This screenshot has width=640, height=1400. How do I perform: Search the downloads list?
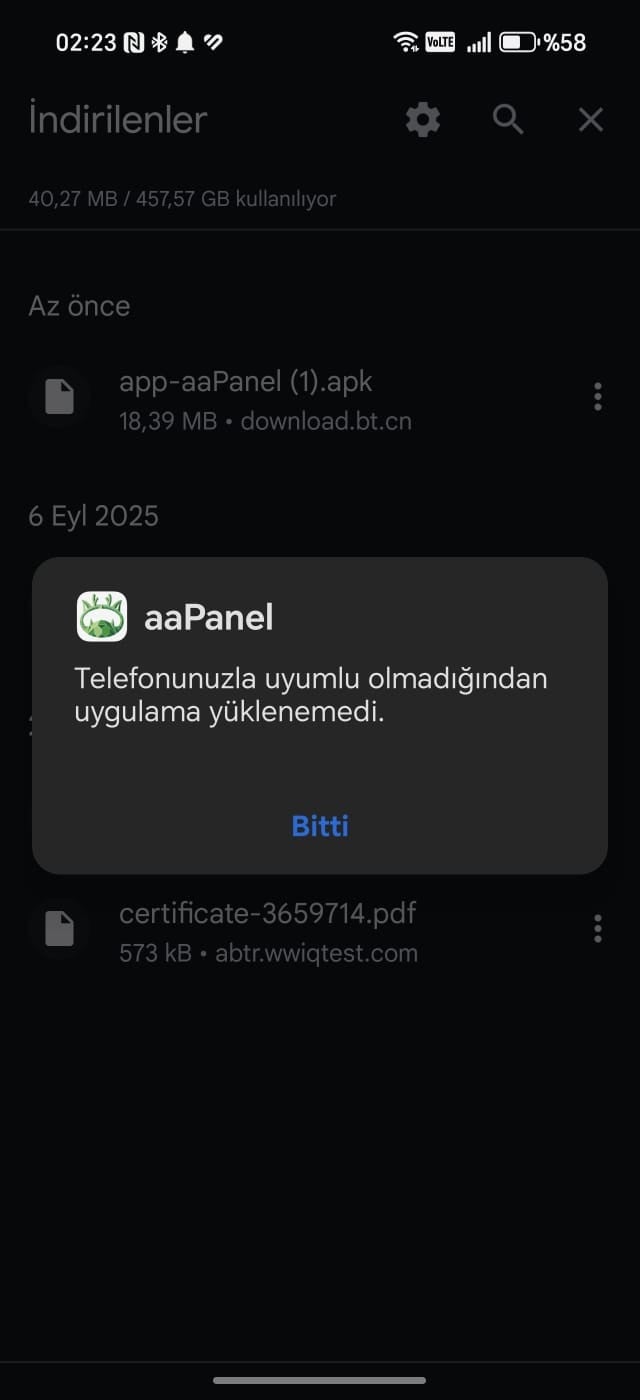point(508,120)
